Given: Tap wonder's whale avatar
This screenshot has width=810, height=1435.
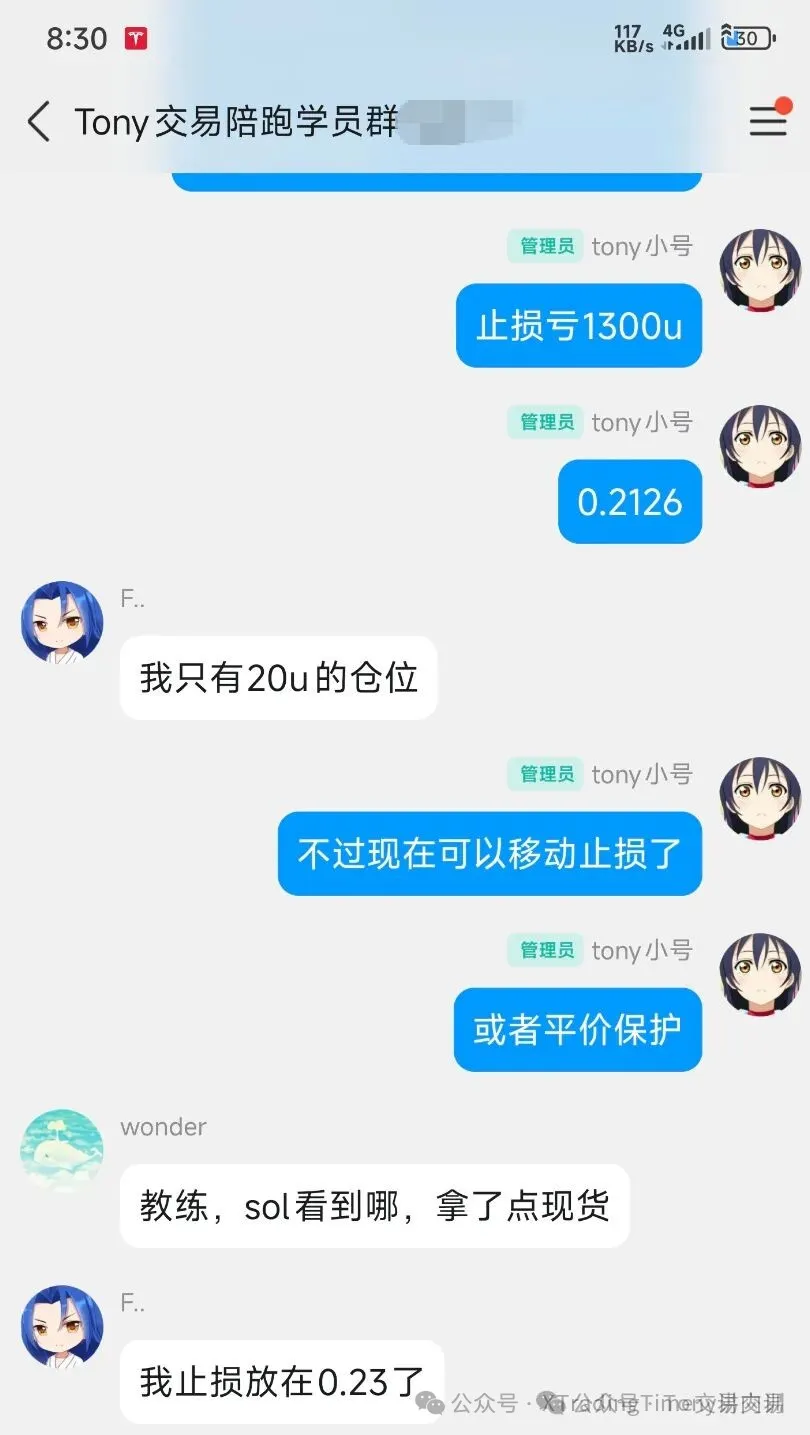Looking at the screenshot, I should (x=62, y=1148).
